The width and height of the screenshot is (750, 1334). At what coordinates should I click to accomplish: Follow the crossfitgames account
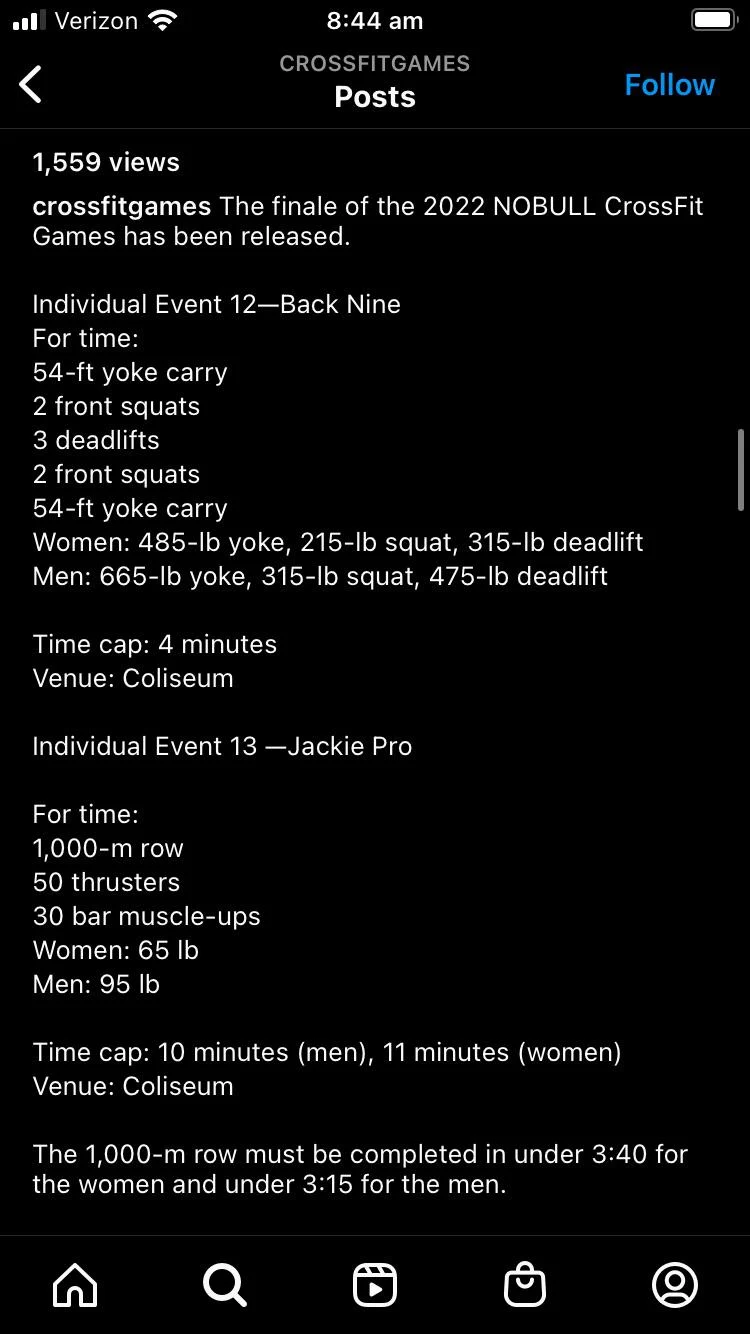[669, 85]
